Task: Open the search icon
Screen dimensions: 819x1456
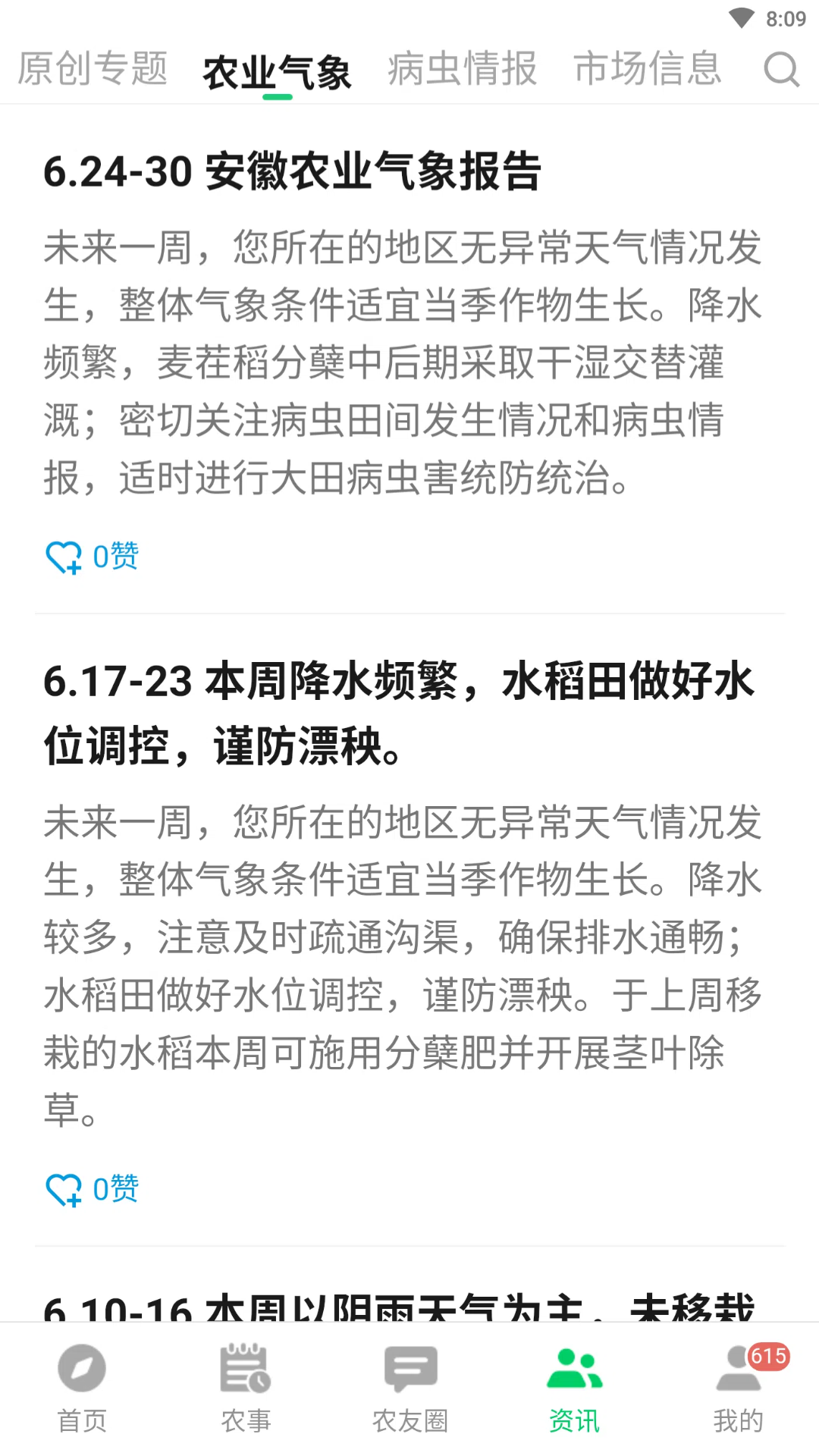Action: click(x=780, y=71)
